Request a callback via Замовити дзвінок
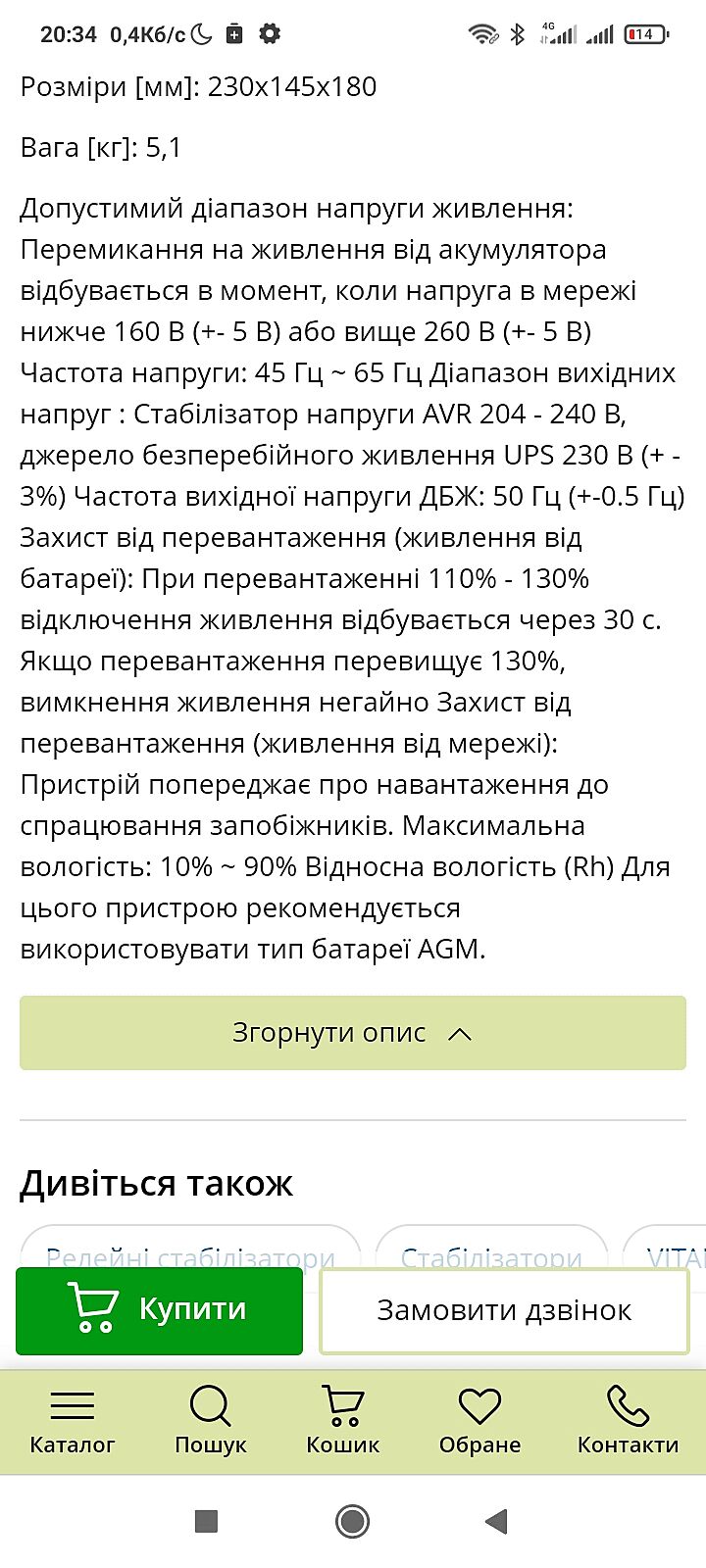 504,1310
